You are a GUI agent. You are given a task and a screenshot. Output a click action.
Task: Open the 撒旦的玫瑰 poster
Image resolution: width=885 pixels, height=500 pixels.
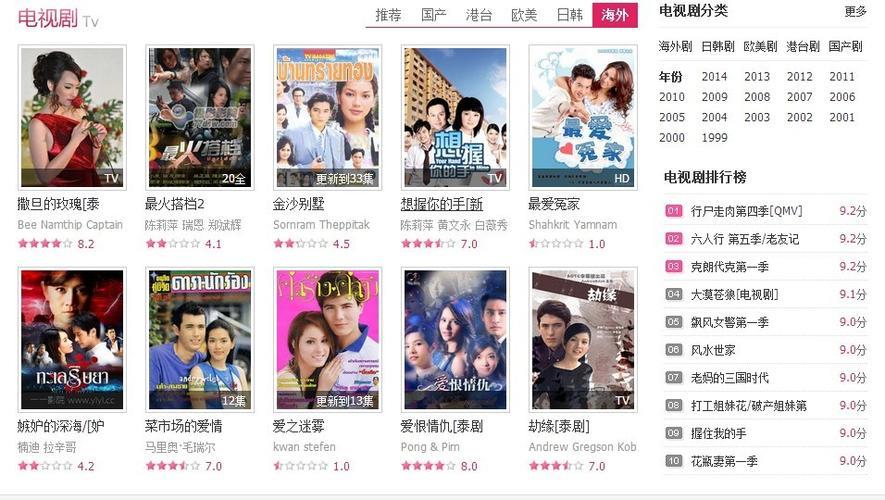click(x=72, y=117)
